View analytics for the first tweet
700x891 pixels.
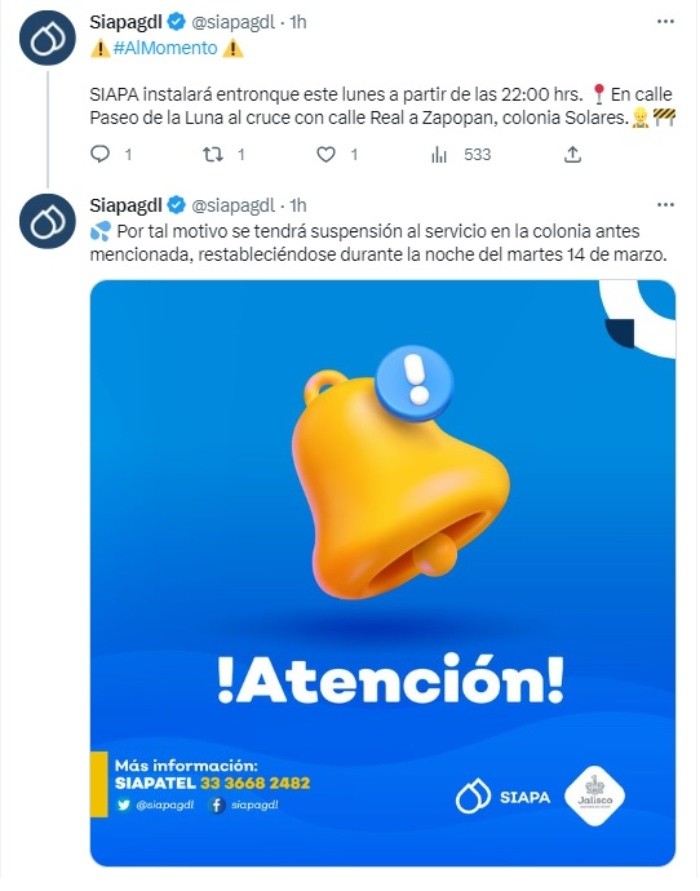438,155
